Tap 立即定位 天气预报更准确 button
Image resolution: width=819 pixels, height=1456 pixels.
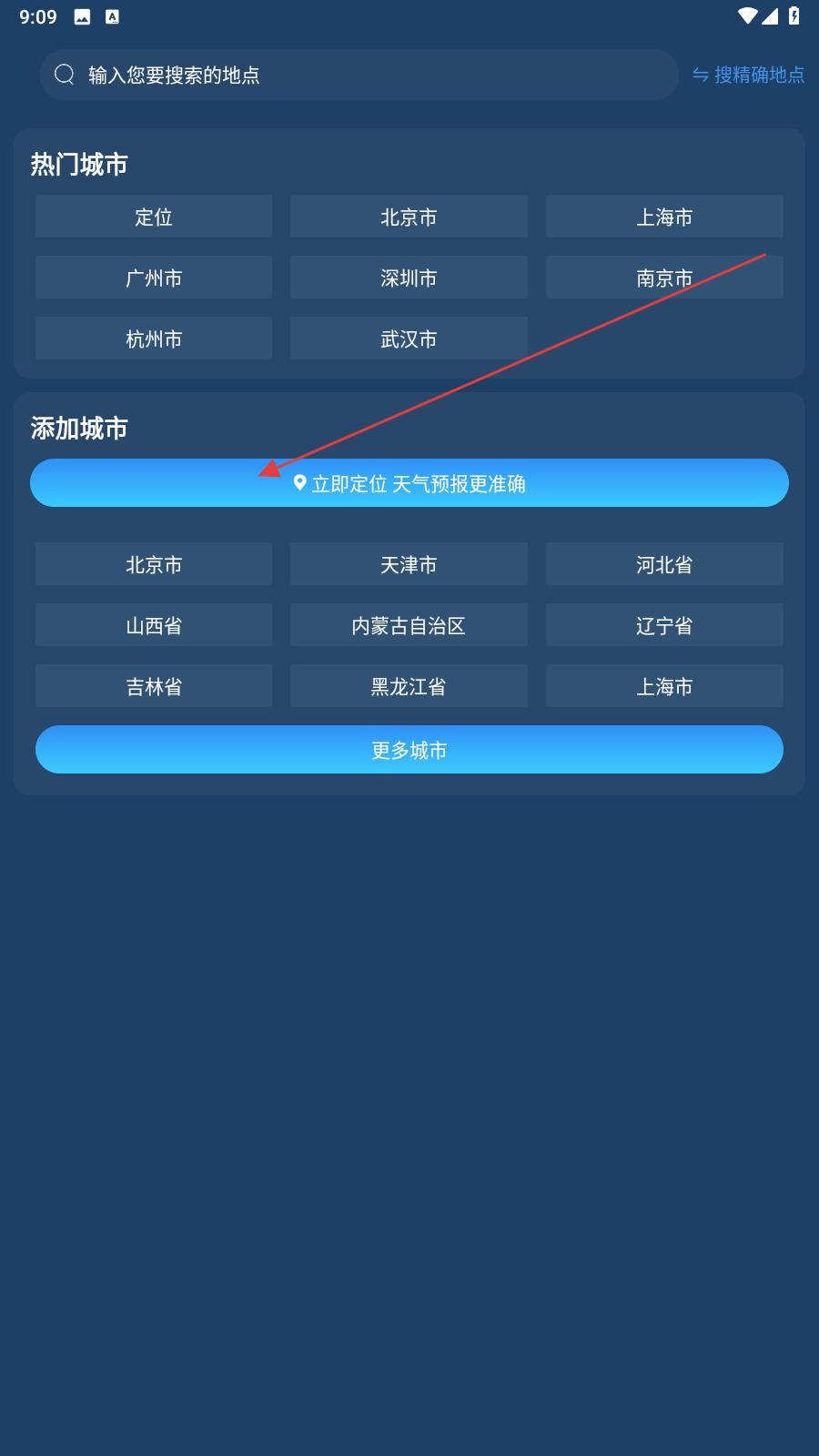(409, 483)
